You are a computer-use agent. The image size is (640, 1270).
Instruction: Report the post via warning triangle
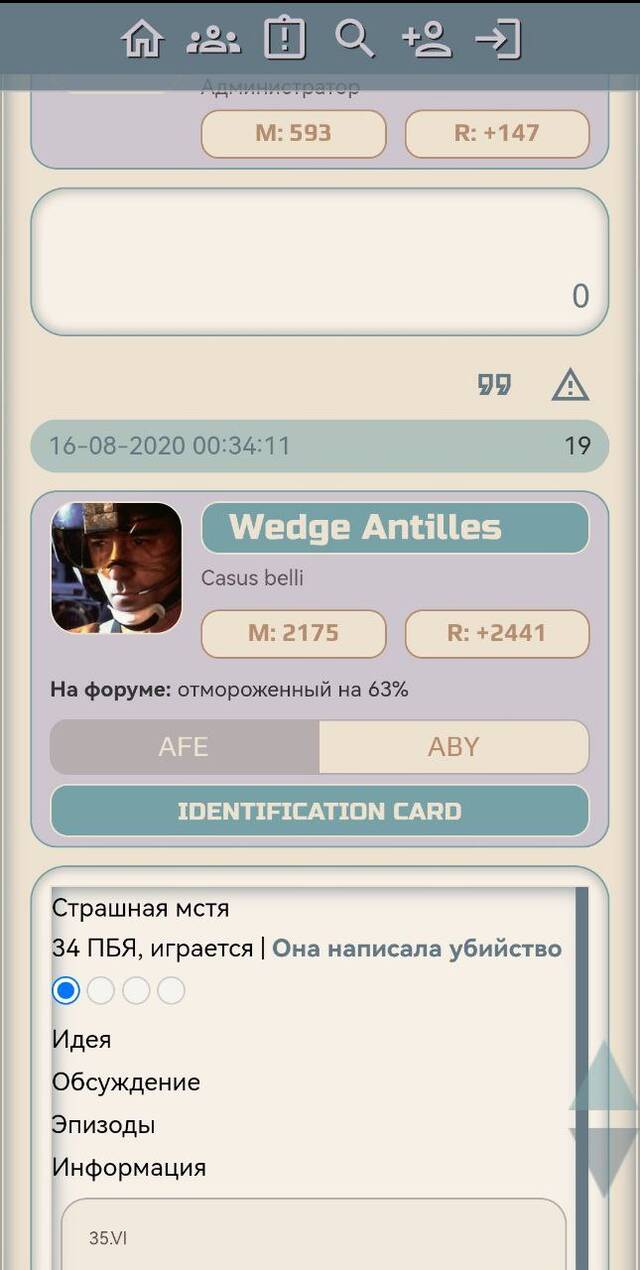point(570,384)
